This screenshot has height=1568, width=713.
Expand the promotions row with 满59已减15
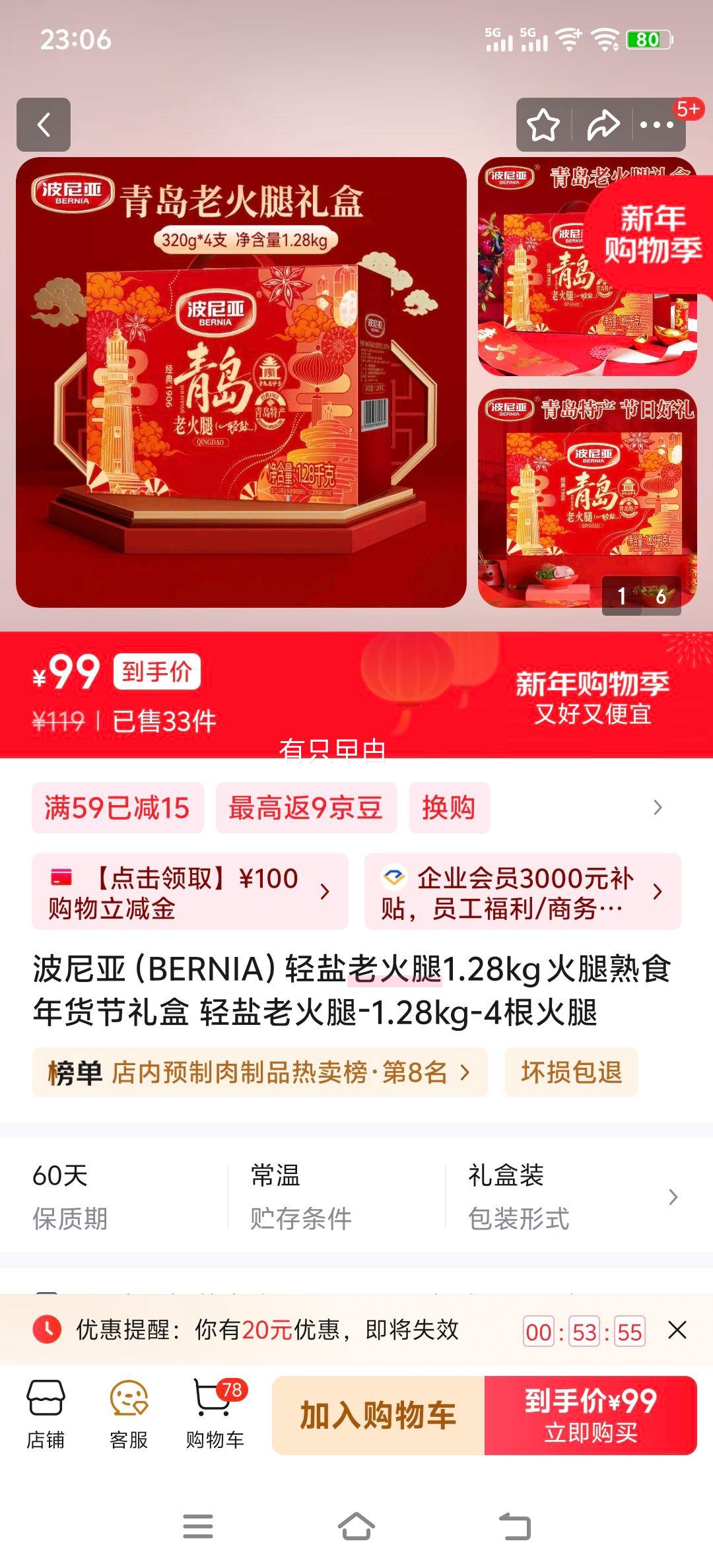coord(118,808)
